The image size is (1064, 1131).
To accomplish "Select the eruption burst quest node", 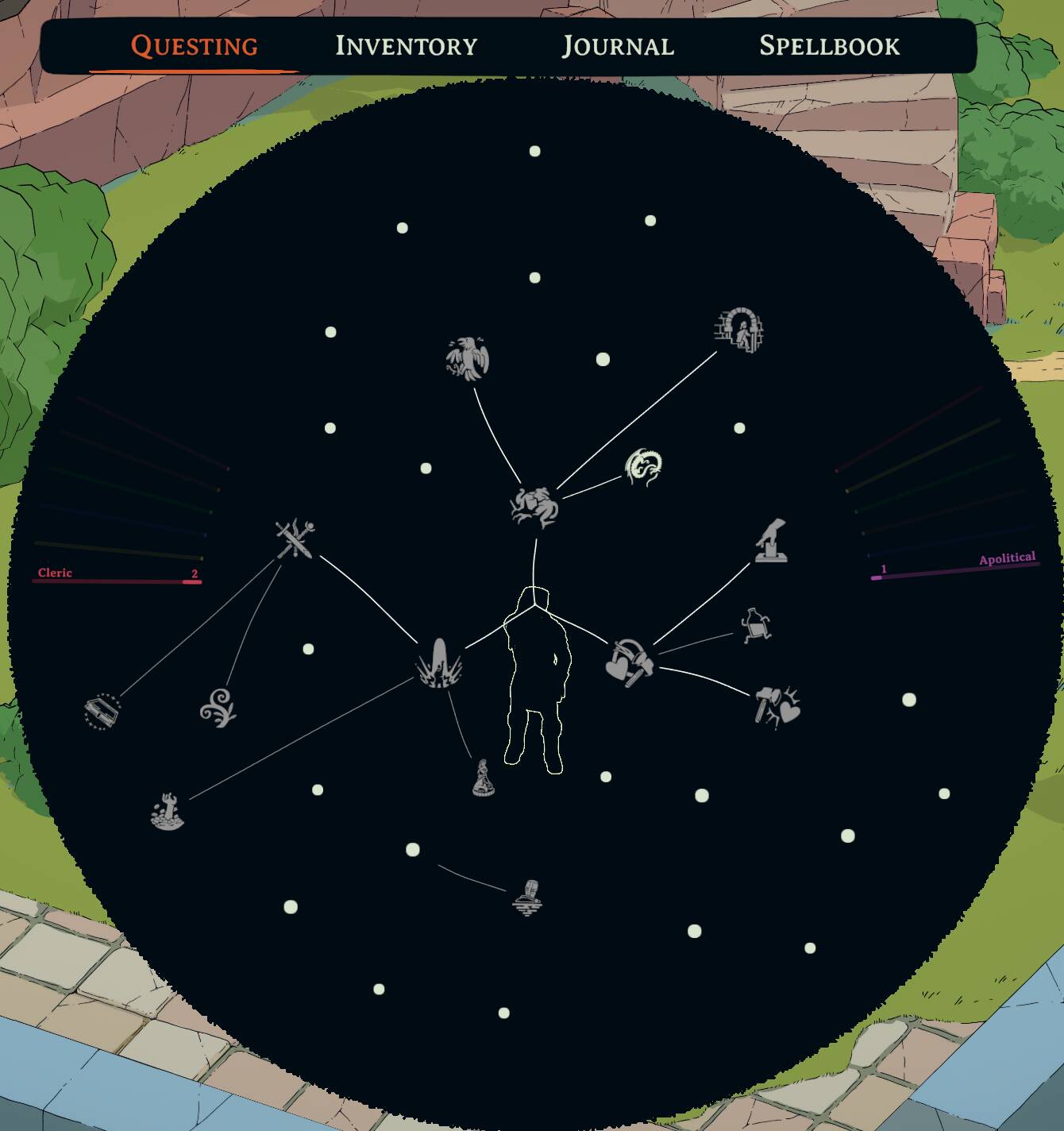I will [x=439, y=664].
